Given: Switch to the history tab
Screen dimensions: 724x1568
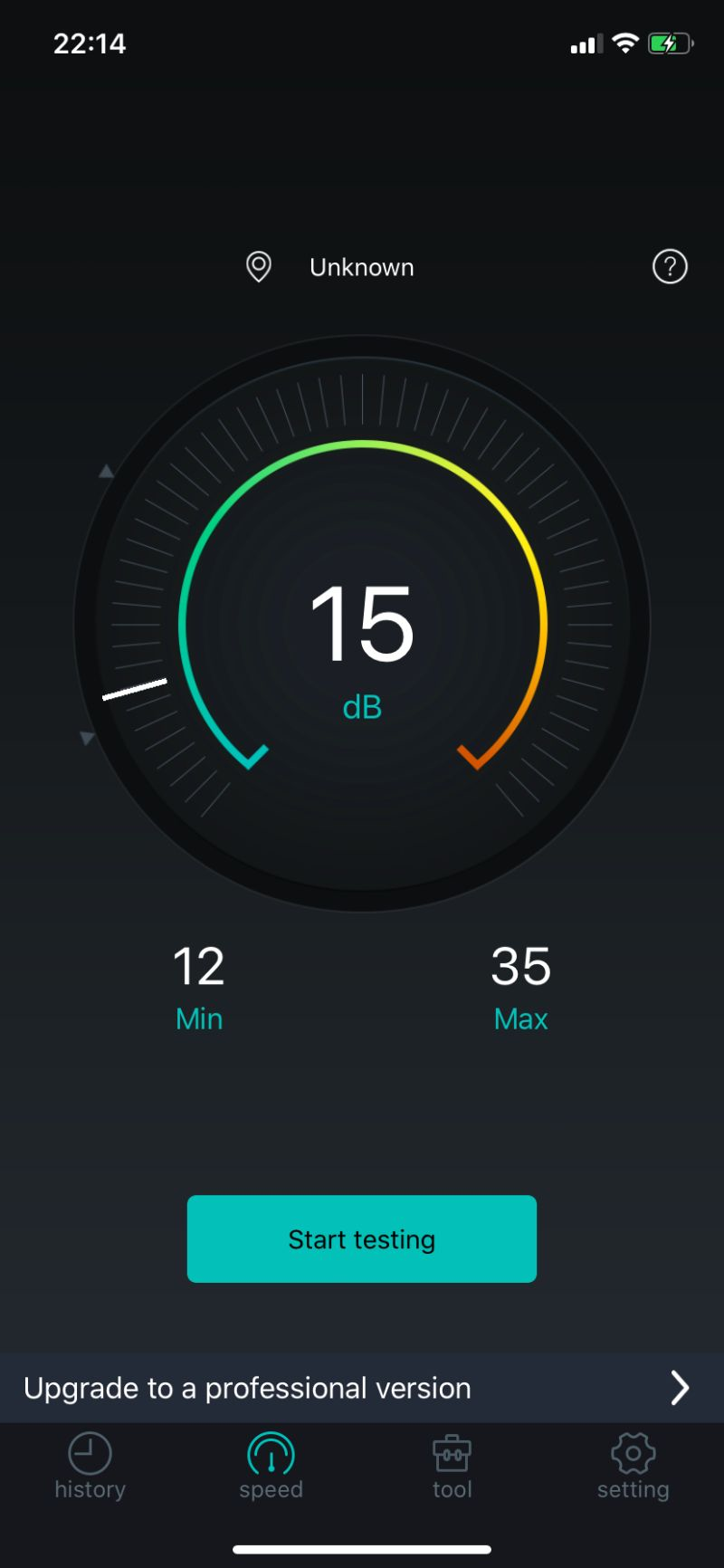Looking at the screenshot, I should pyautogui.click(x=90, y=1467).
